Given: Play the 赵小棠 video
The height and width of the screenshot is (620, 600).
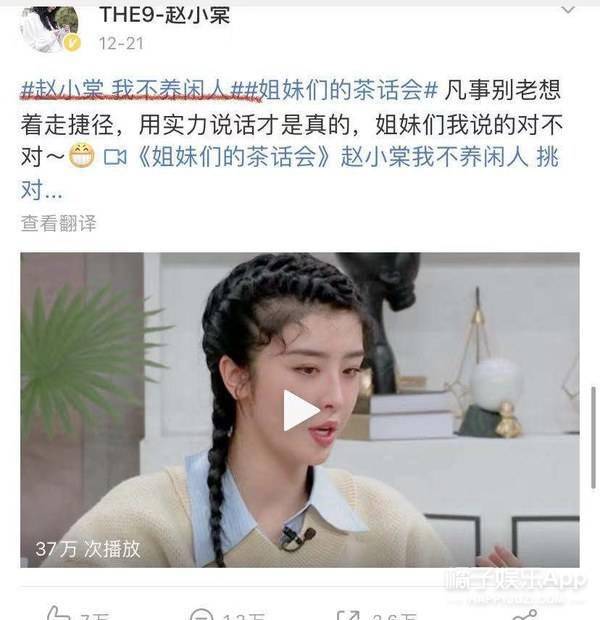Looking at the screenshot, I should [x=300, y=410].
